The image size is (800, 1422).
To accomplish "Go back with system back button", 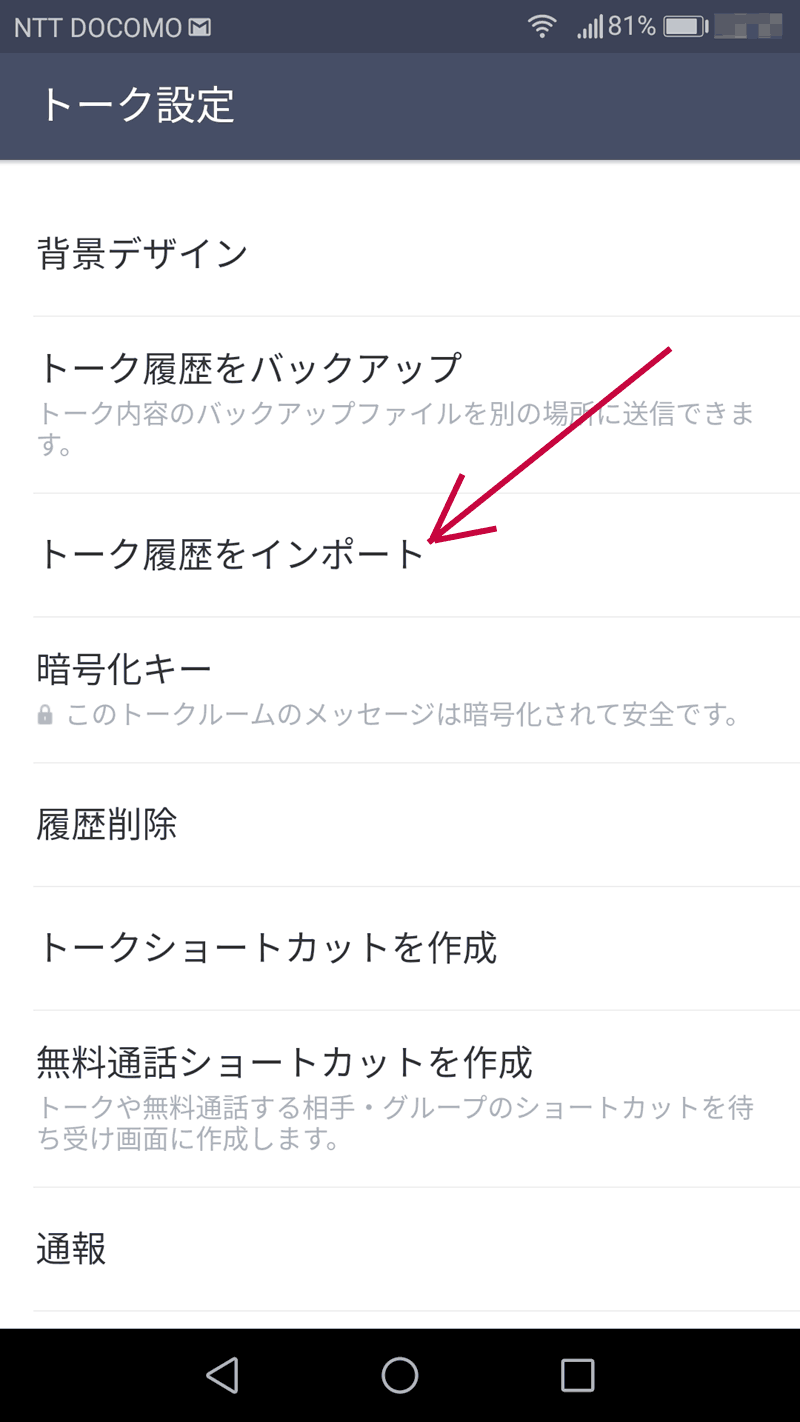I will [222, 1375].
